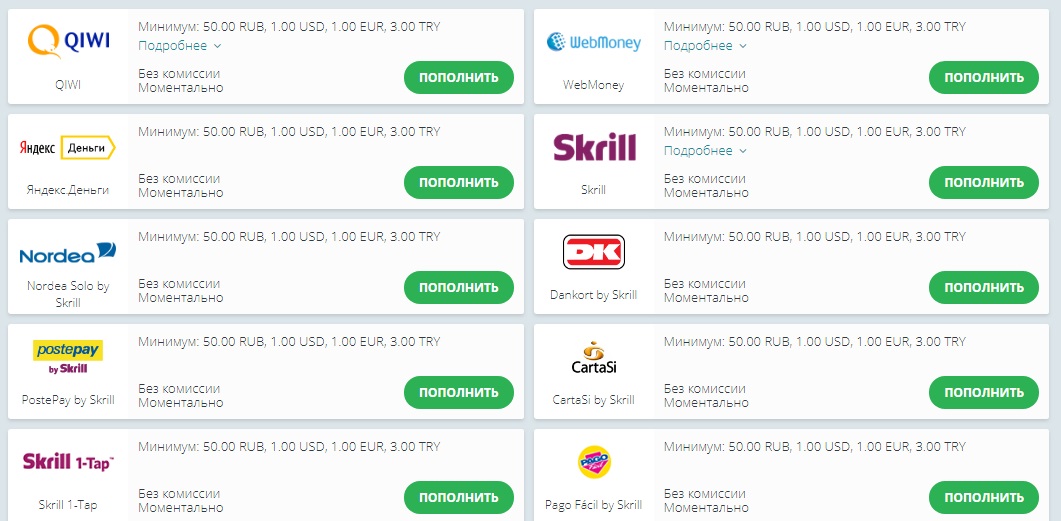Top up with Nordea Solo by Skrill

click(458, 288)
